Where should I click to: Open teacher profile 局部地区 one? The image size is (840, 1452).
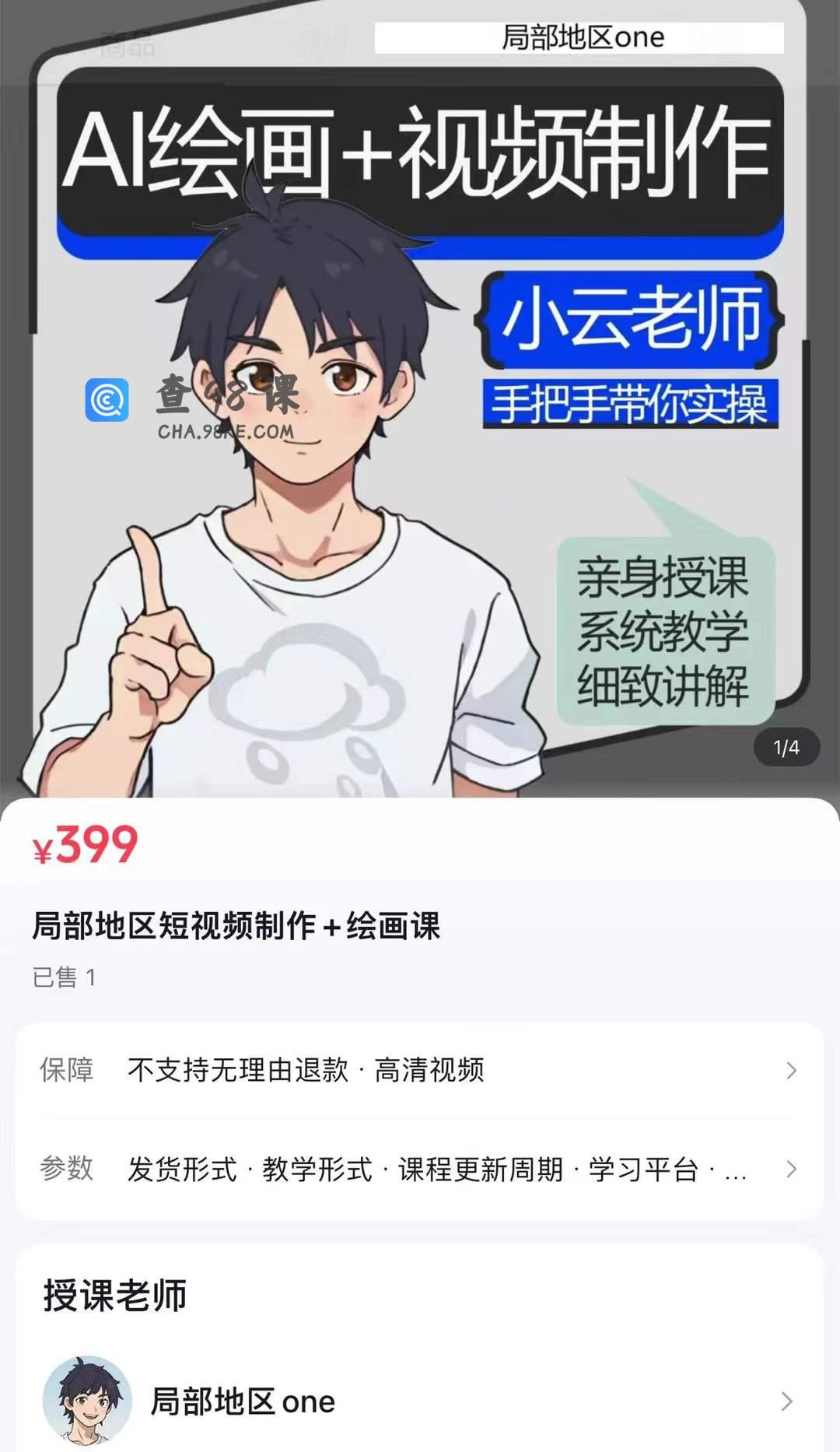[x=420, y=1401]
